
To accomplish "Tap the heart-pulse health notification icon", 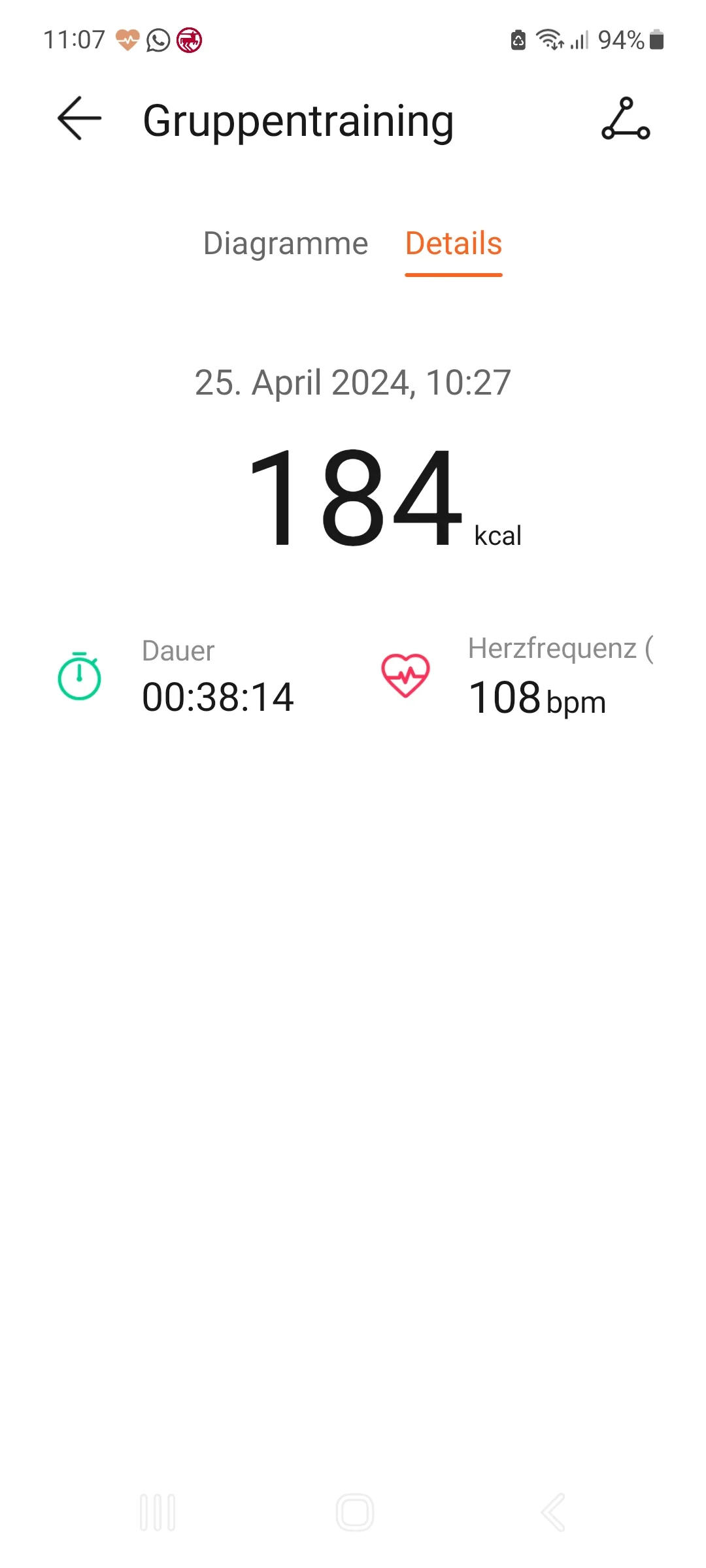I will coord(126,41).
